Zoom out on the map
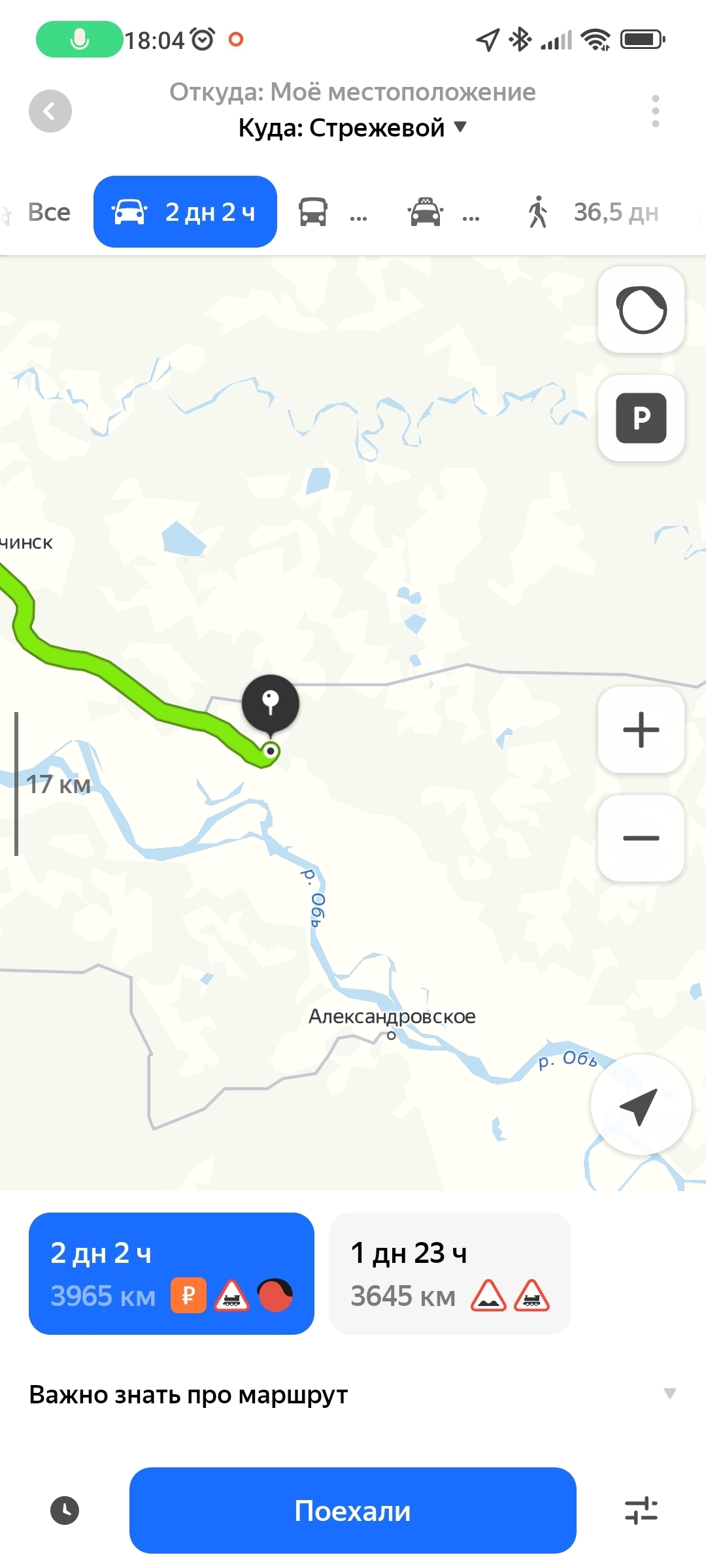Screen dimensions: 706x1568 pyautogui.click(x=641, y=838)
